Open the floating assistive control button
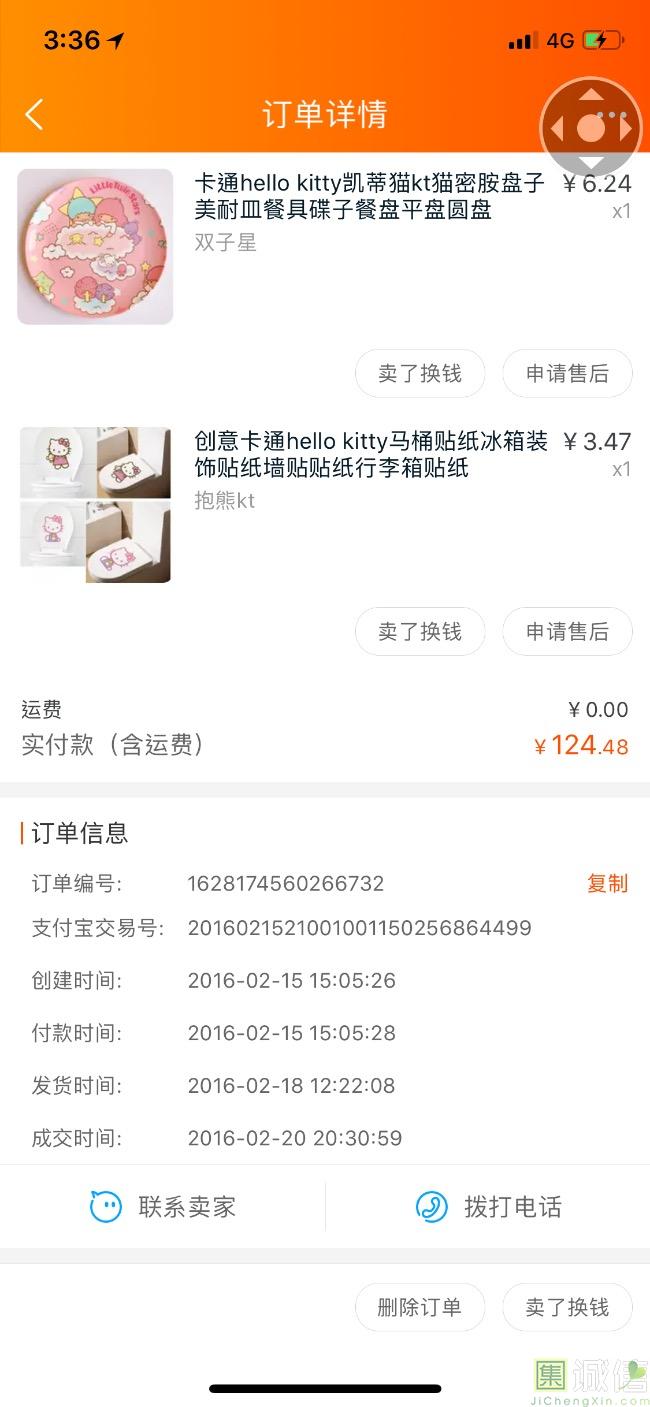Screen dimensions: 650x1407 (591, 128)
